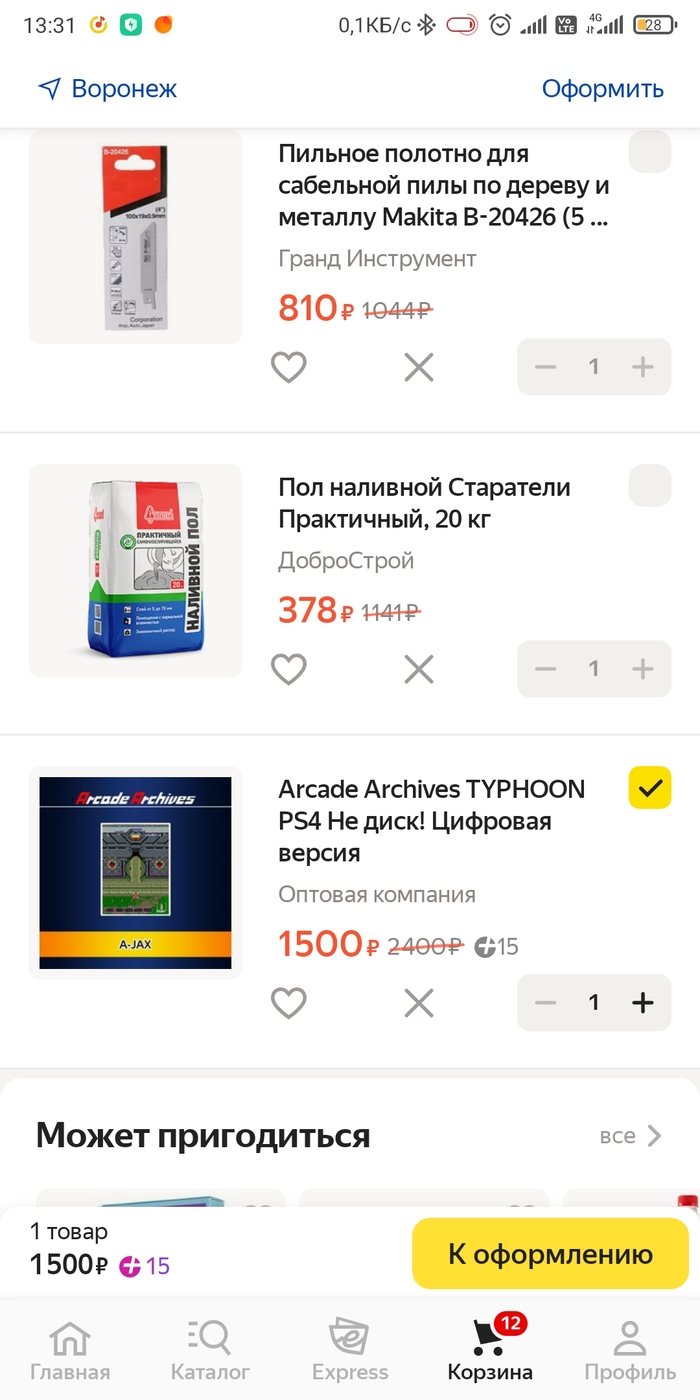Screen dimensions: 700x1400
Task: Add Makita saw blade to favorites
Action: click(x=288, y=368)
